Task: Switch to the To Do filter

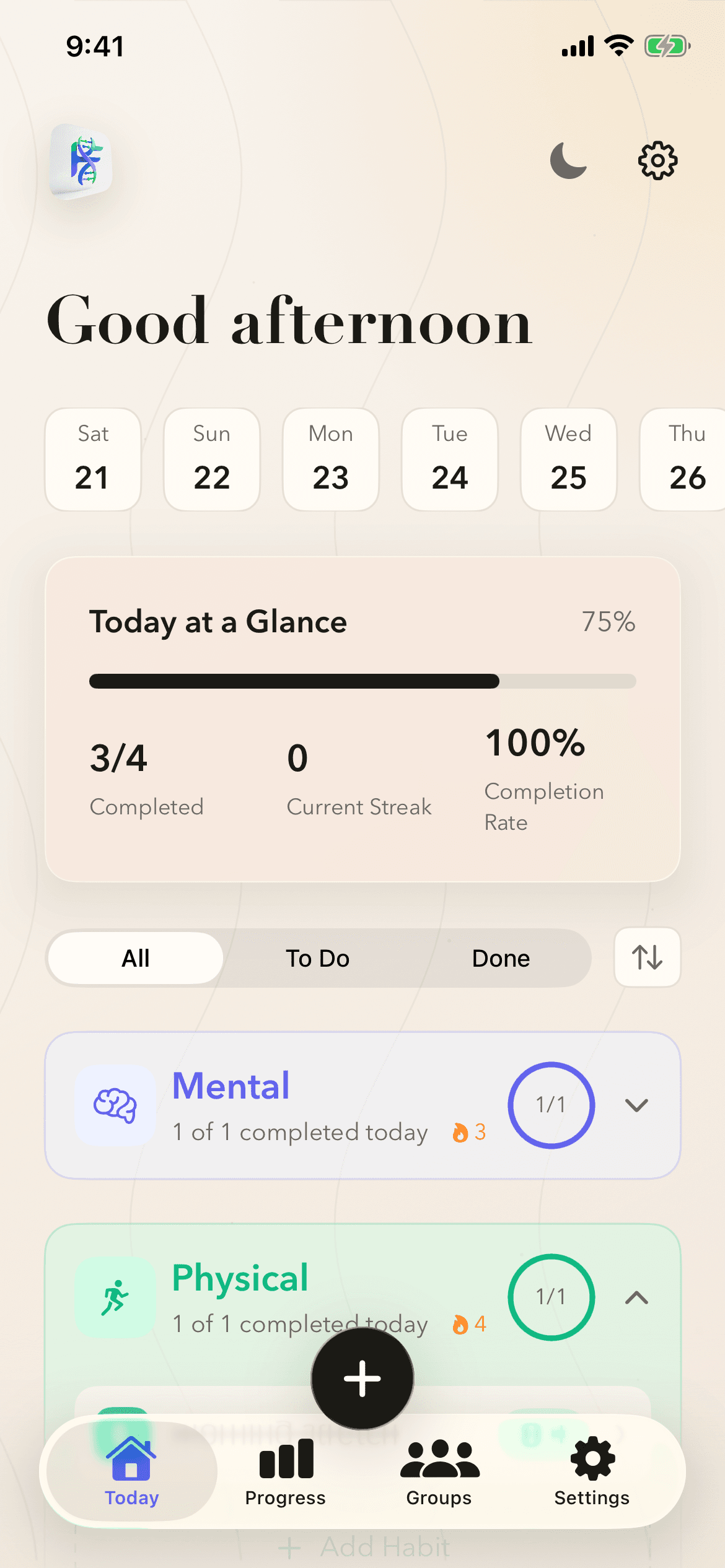Action: pyautogui.click(x=317, y=957)
